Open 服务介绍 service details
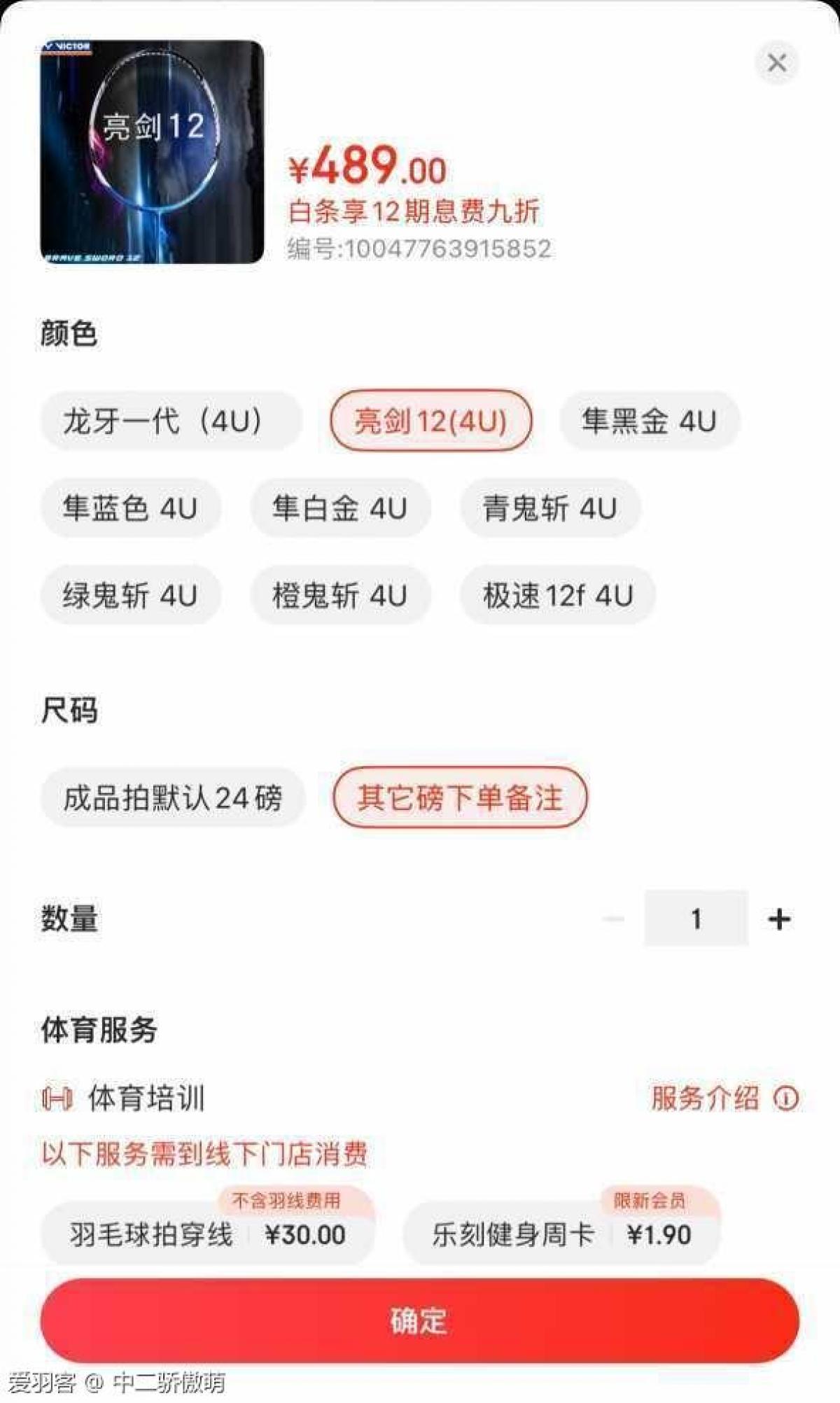The image size is (840, 1403). [x=724, y=1098]
